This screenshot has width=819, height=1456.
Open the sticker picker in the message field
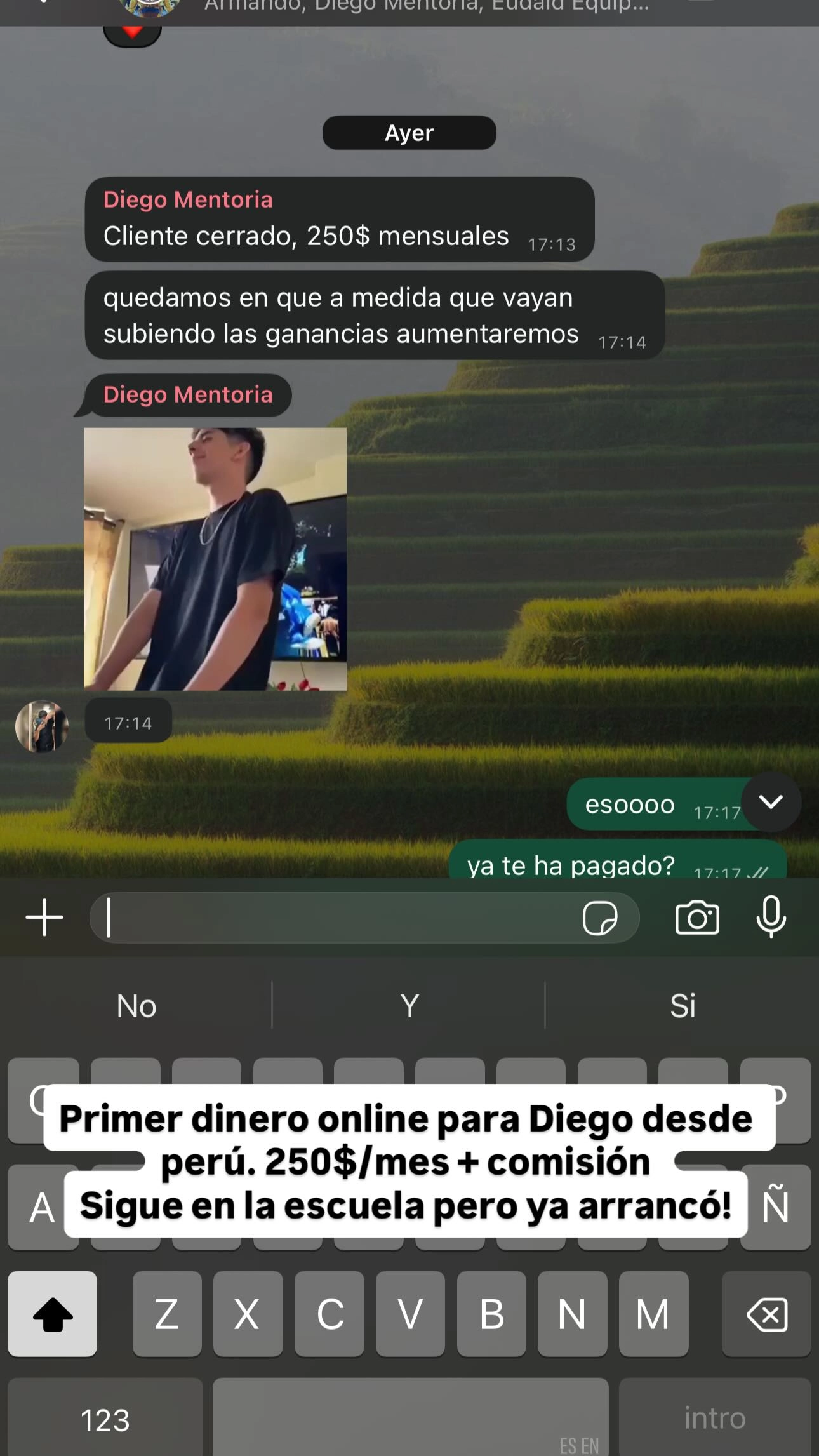pos(600,918)
